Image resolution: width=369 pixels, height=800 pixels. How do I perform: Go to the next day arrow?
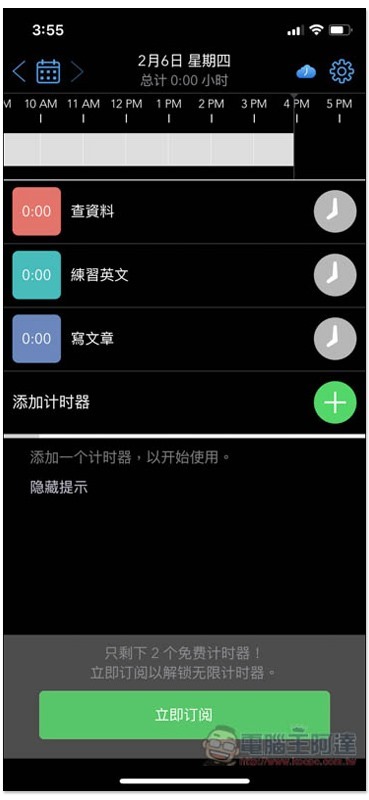[x=77, y=72]
